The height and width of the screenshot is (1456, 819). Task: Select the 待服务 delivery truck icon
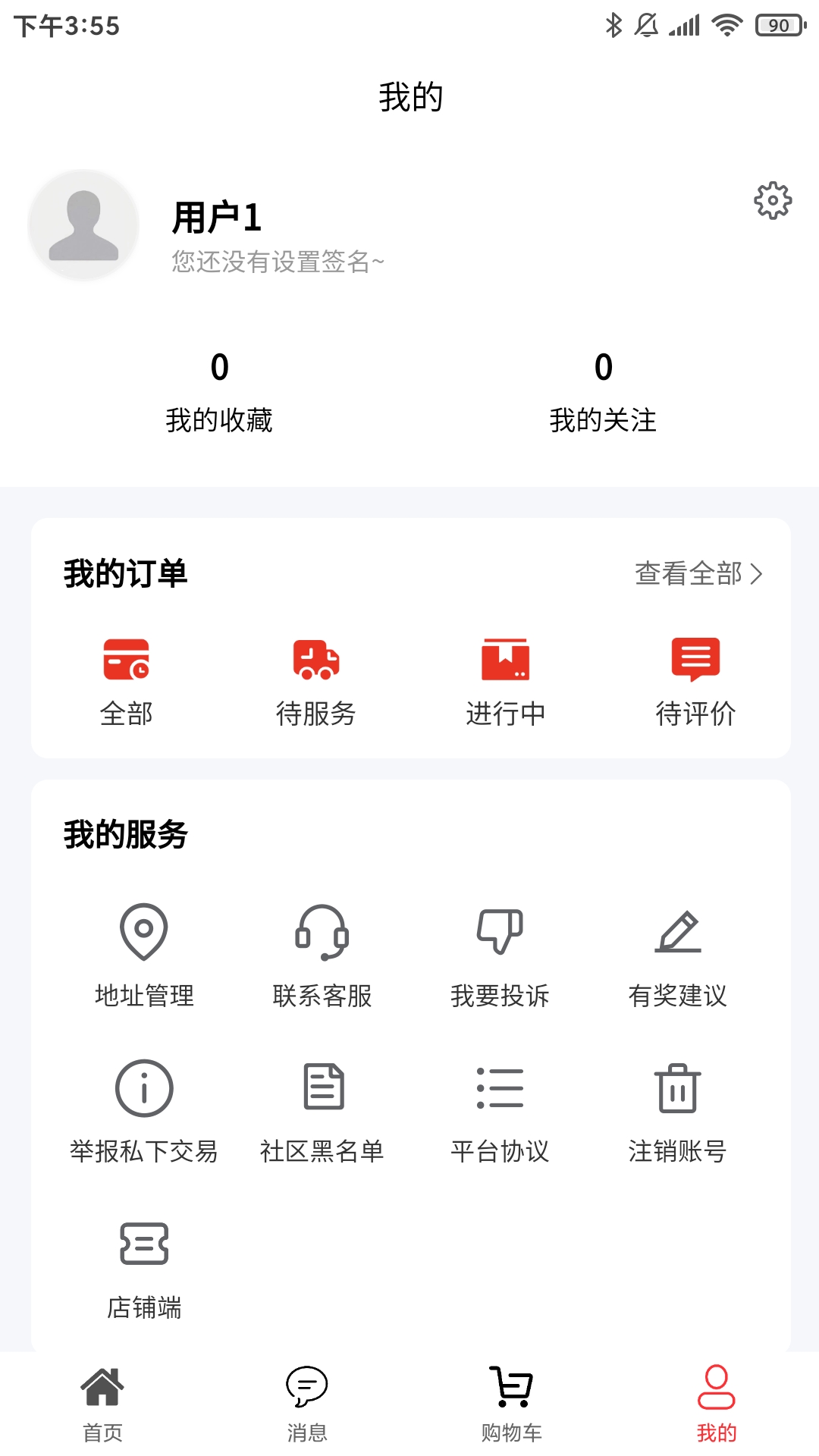(x=315, y=660)
